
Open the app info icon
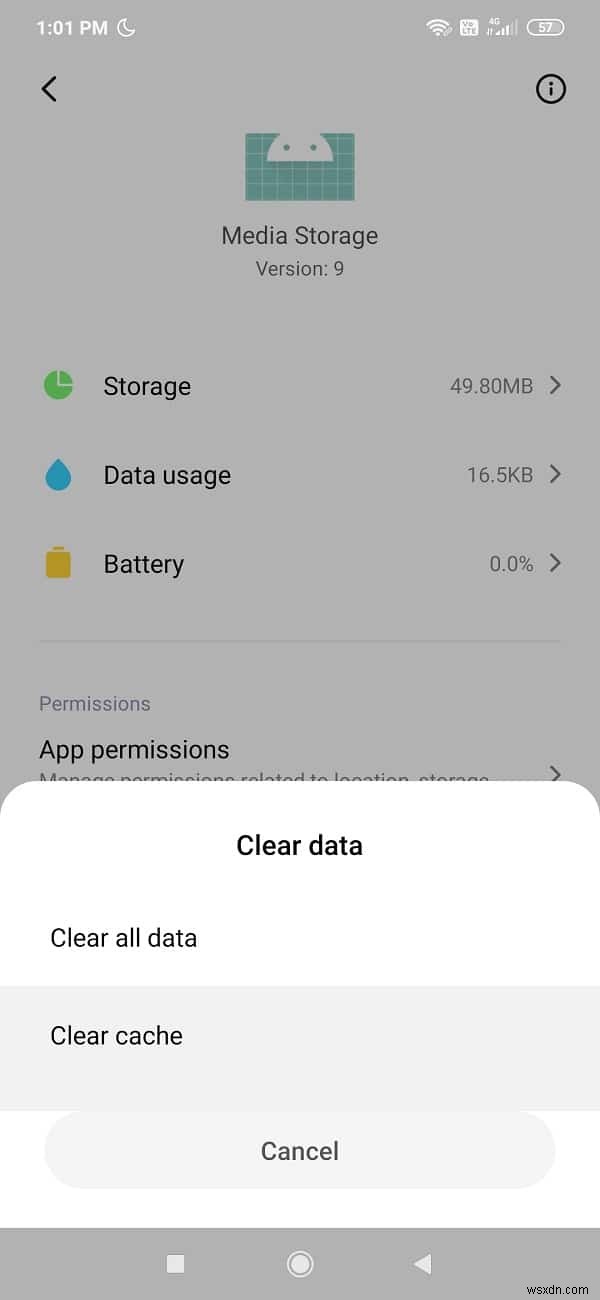click(550, 89)
